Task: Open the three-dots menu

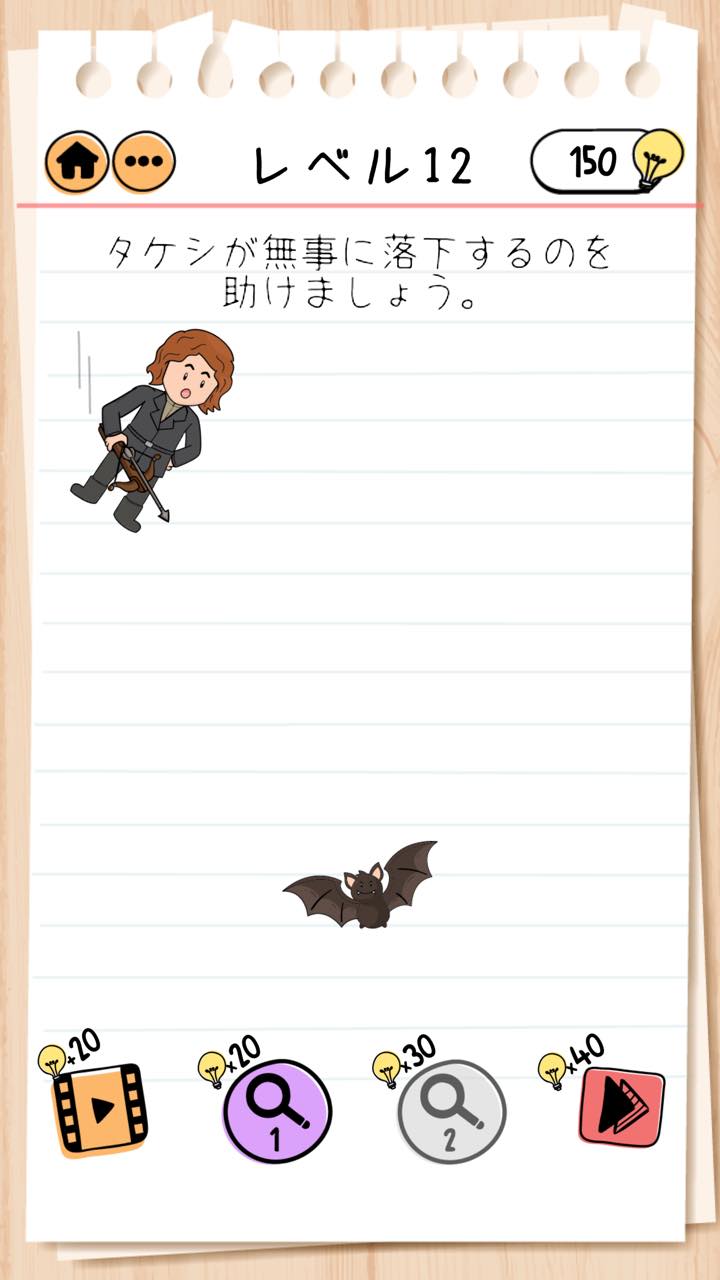Action: tap(143, 163)
